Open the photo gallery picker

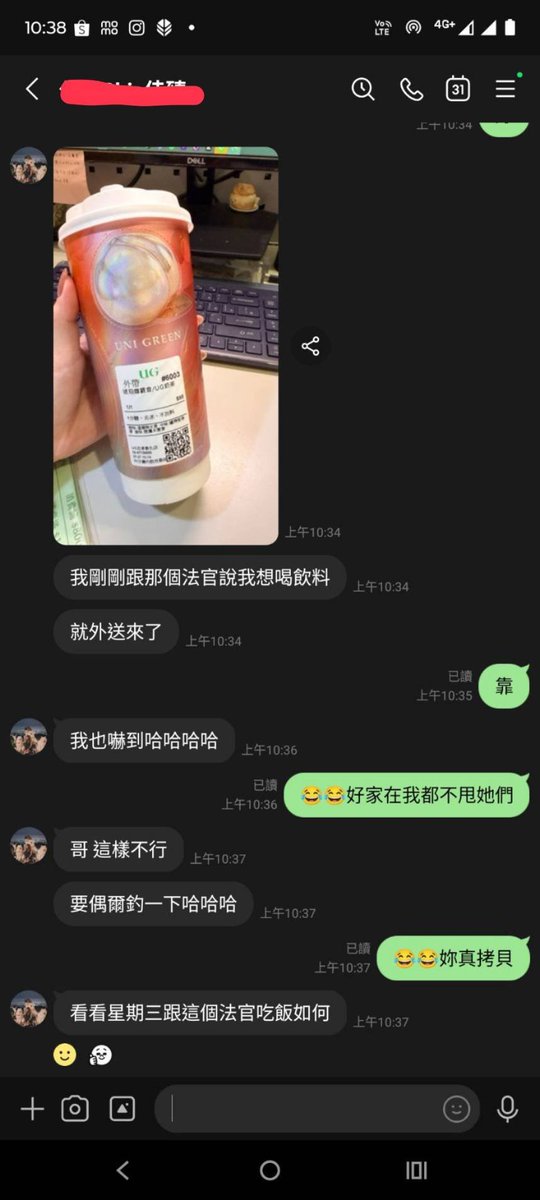click(122, 1108)
